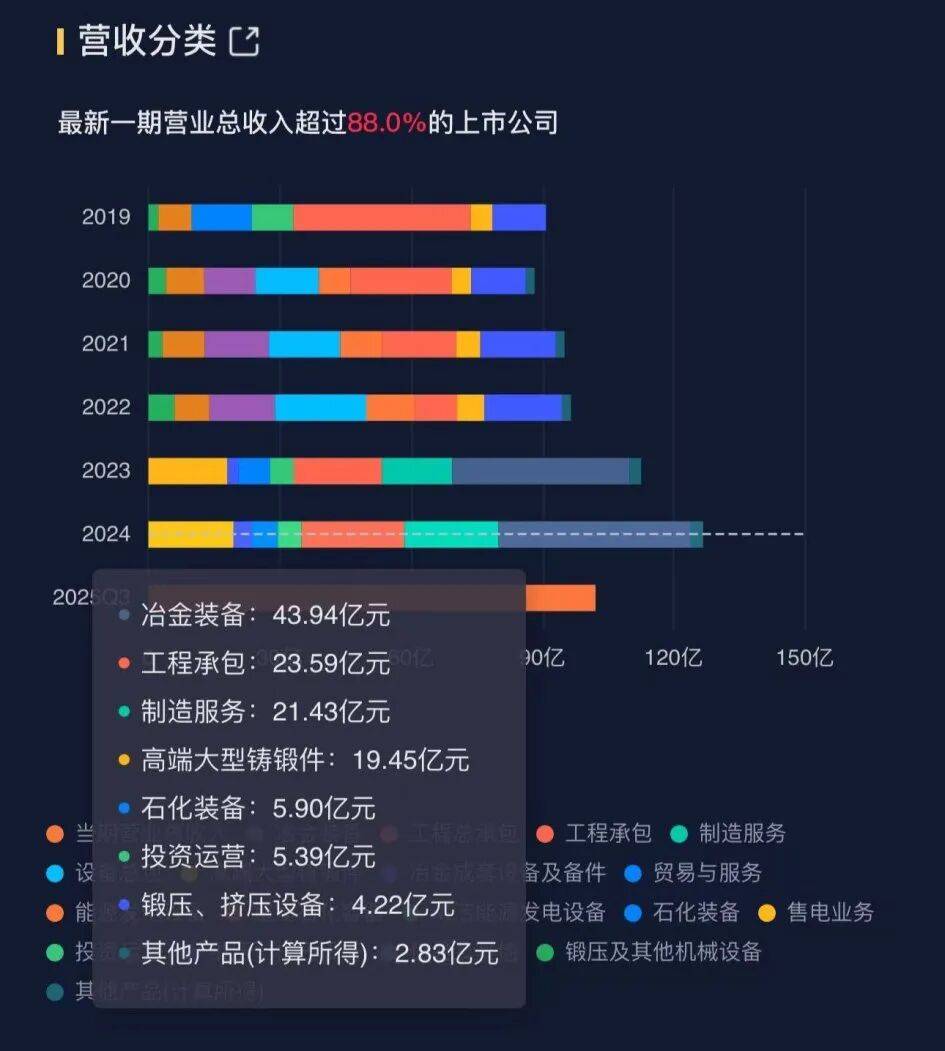
Task: Select the 2021 revenue bar
Action: point(355,344)
